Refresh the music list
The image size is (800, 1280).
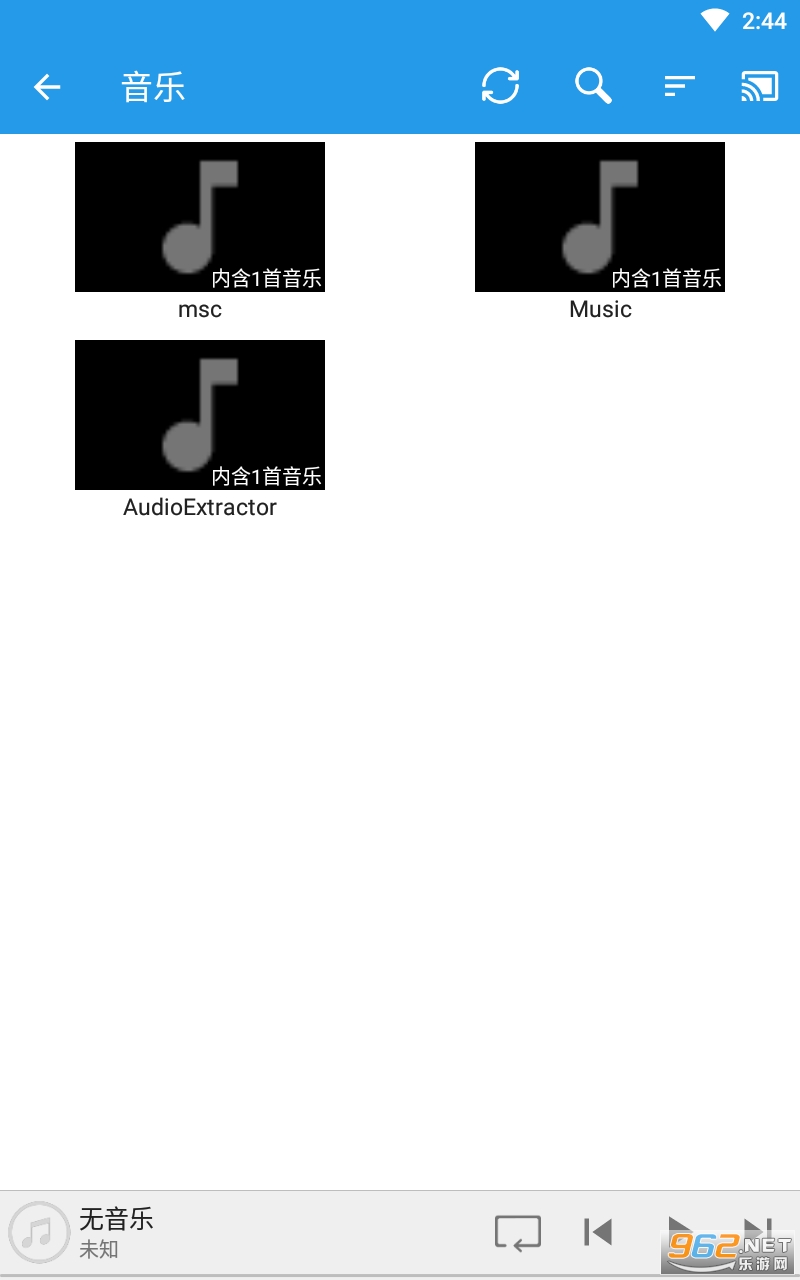pyautogui.click(x=500, y=87)
